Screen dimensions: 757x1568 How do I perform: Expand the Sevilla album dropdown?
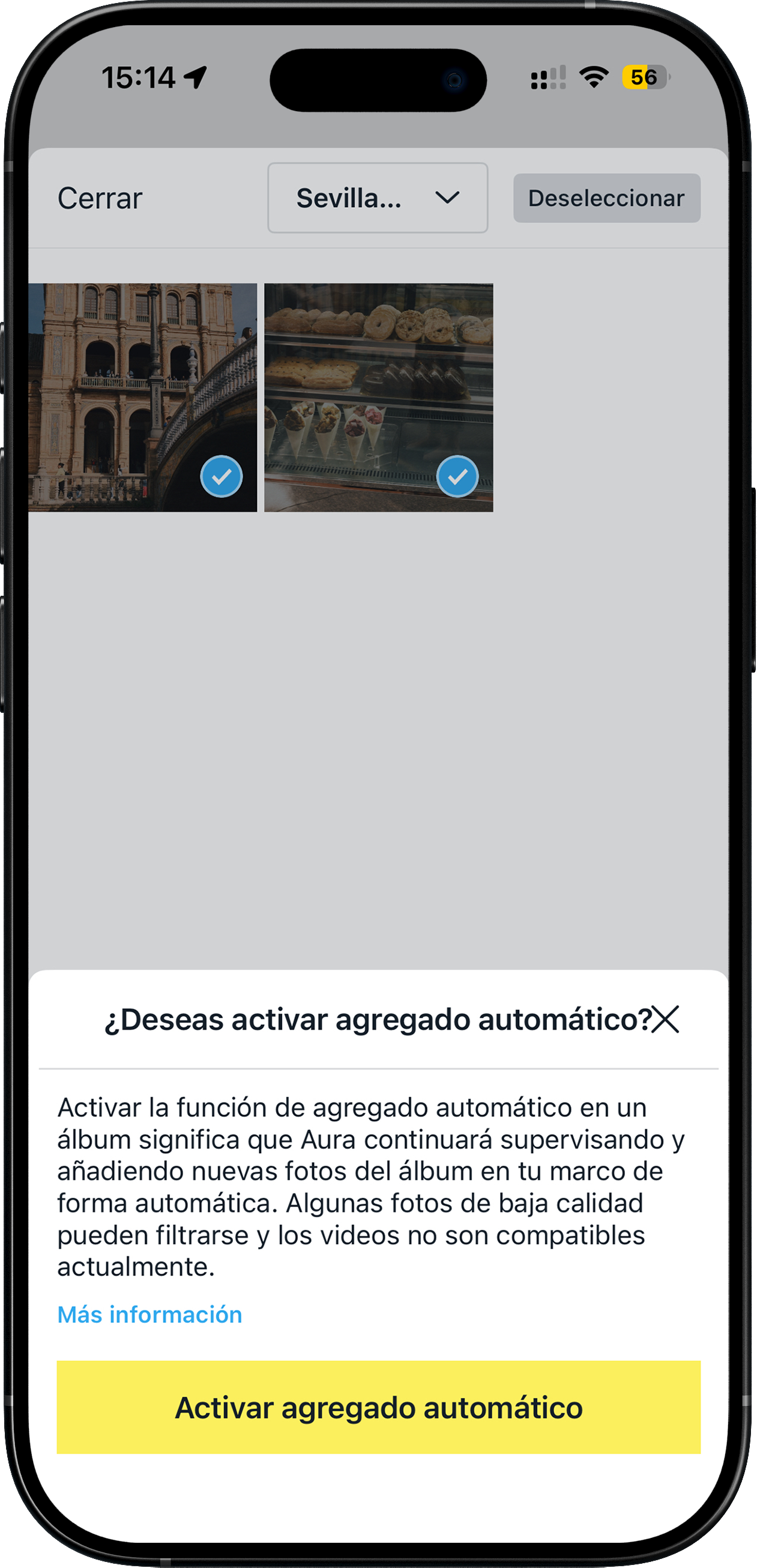[x=378, y=198]
